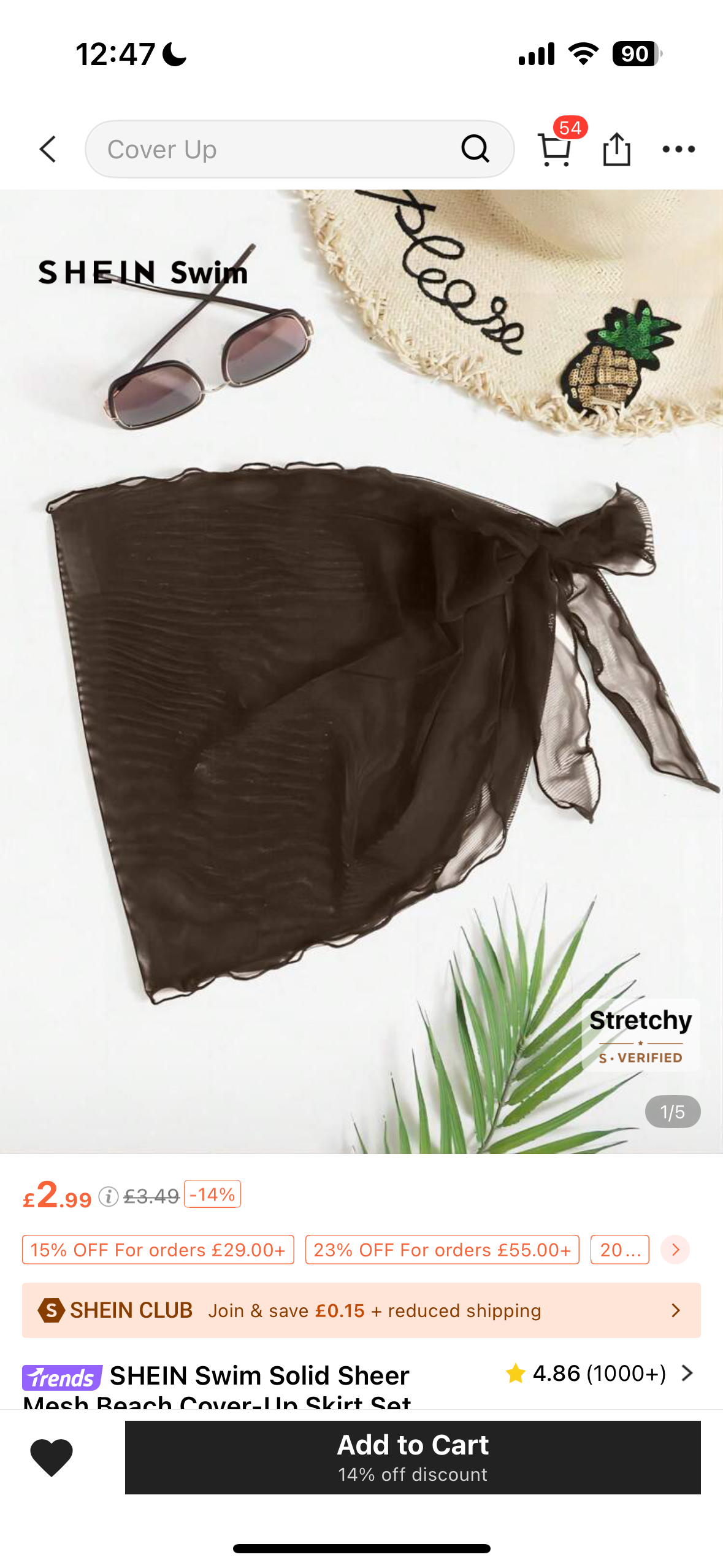View price info icon details

coord(109,1196)
